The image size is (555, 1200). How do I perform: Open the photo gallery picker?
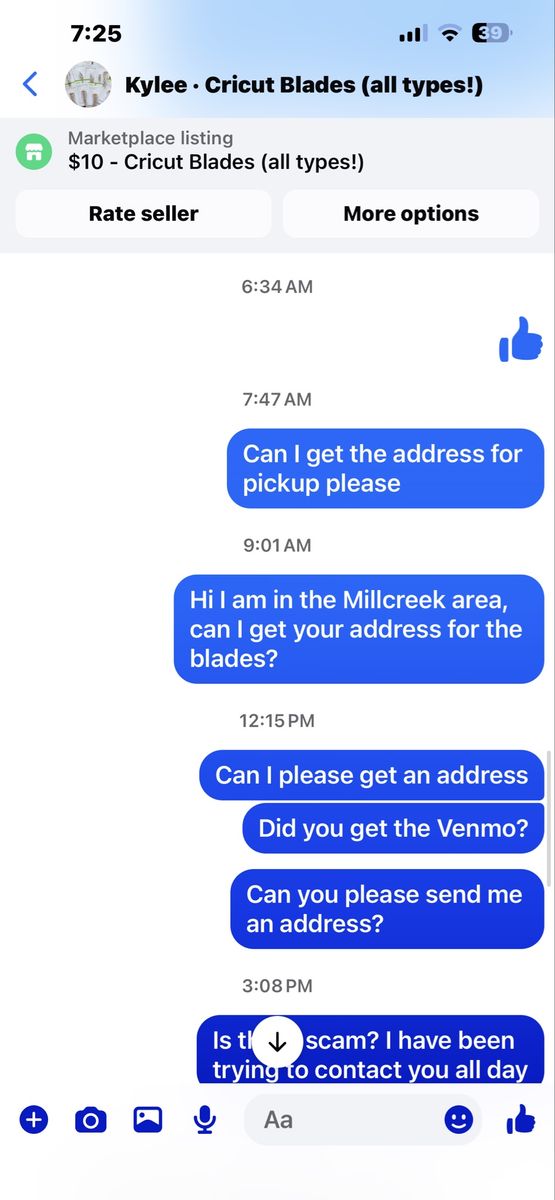148,1119
